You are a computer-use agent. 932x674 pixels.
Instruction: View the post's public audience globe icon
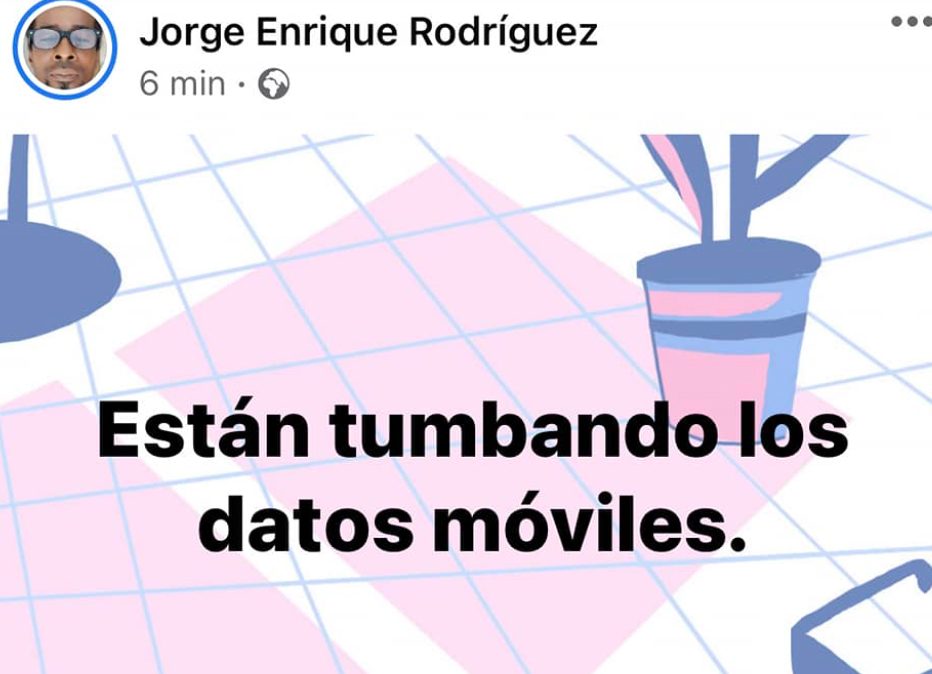tap(273, 85)
